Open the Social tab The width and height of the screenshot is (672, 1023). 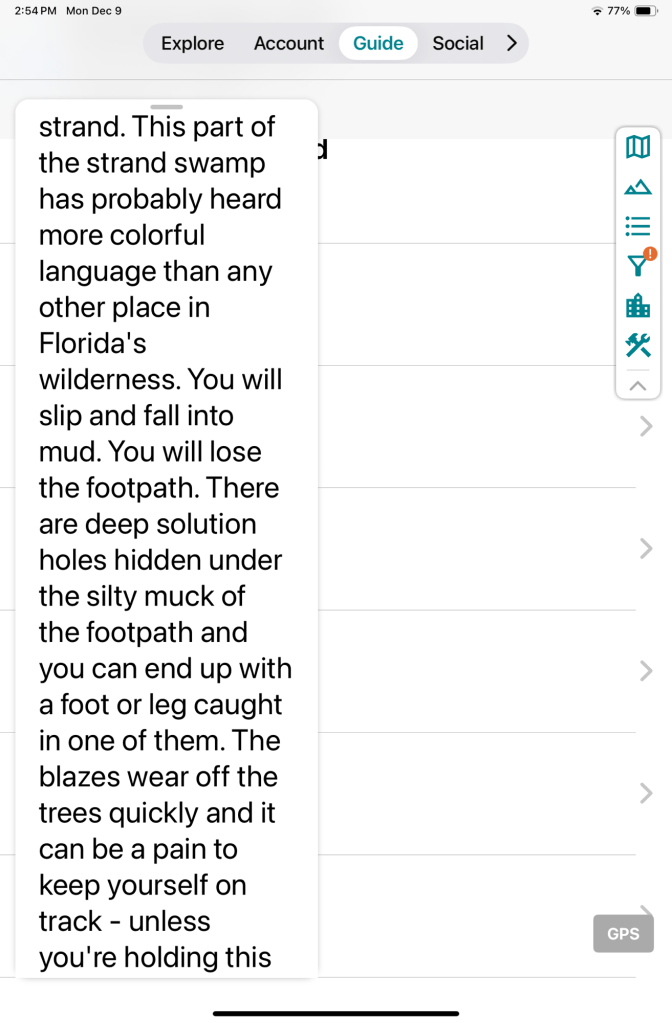point(458,43)
